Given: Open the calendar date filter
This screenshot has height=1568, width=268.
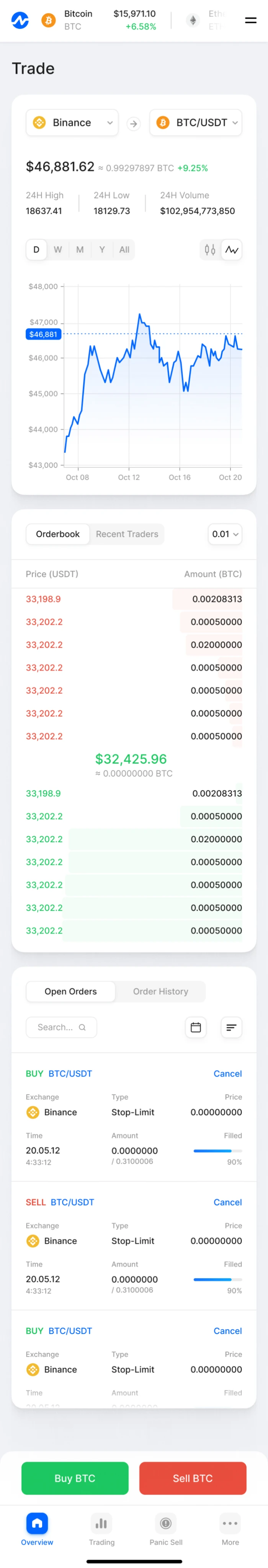Looking at the screenshot, I should (x=196, y=1027).
